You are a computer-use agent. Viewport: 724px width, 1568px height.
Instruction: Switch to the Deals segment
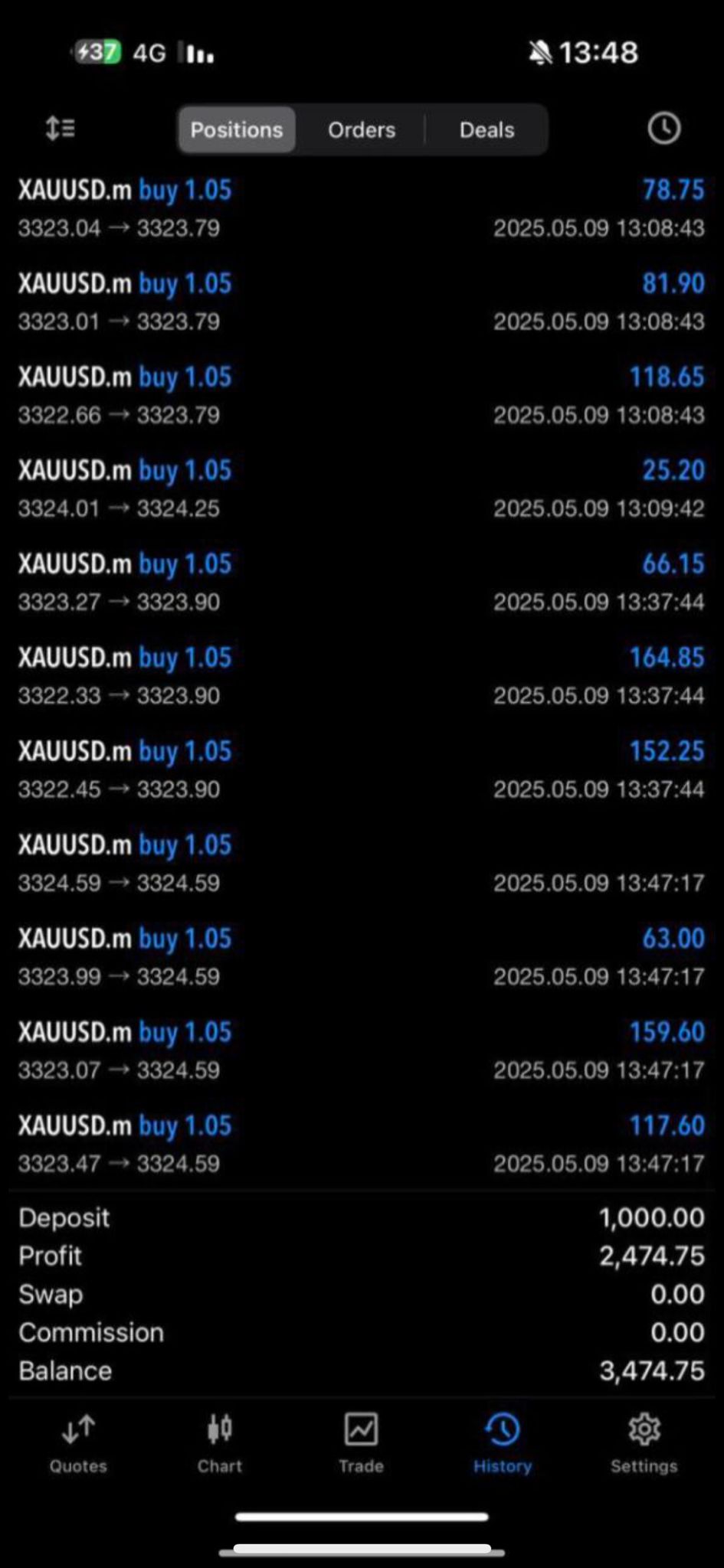point(486,129)
